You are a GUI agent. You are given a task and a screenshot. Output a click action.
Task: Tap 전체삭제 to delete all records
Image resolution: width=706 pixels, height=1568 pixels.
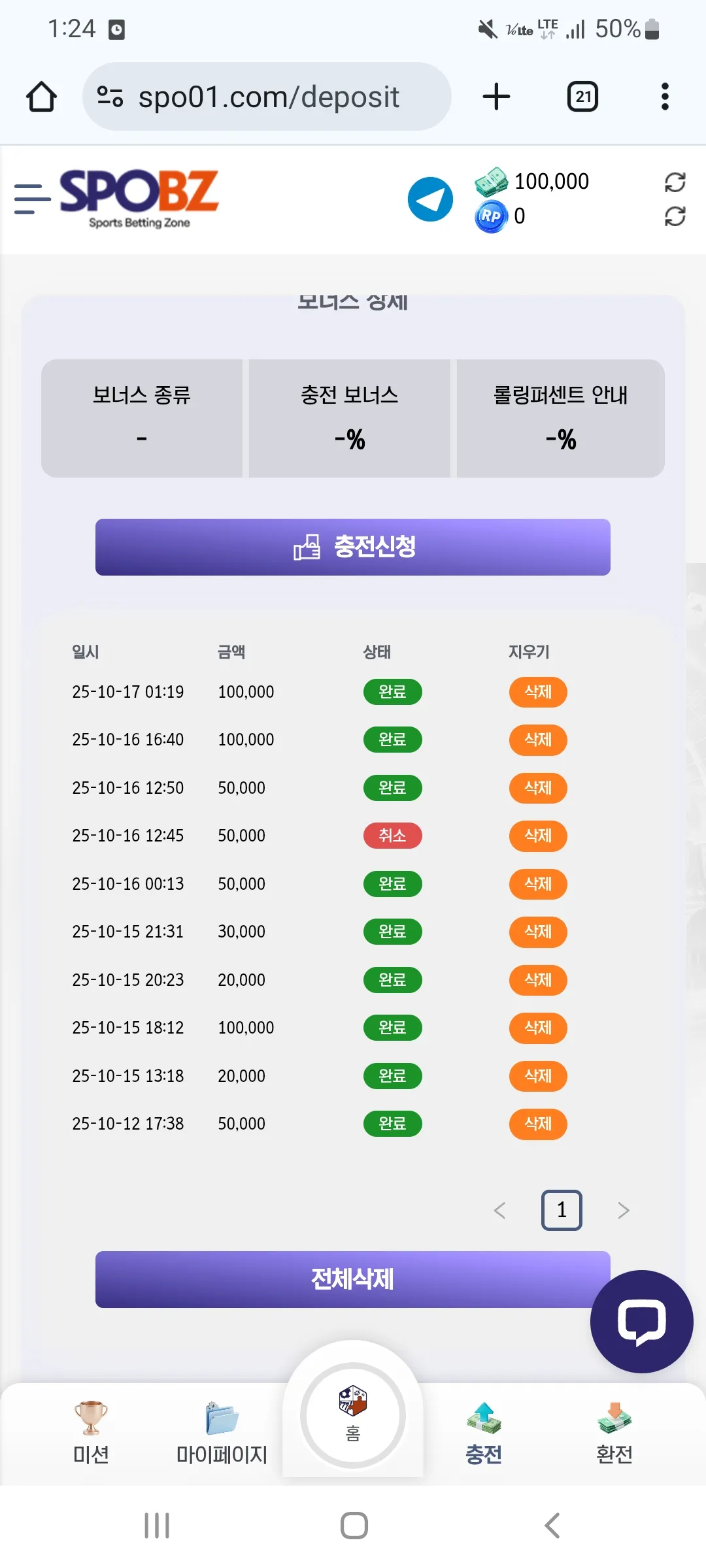pyautogui.click(x=353, y=1279)
